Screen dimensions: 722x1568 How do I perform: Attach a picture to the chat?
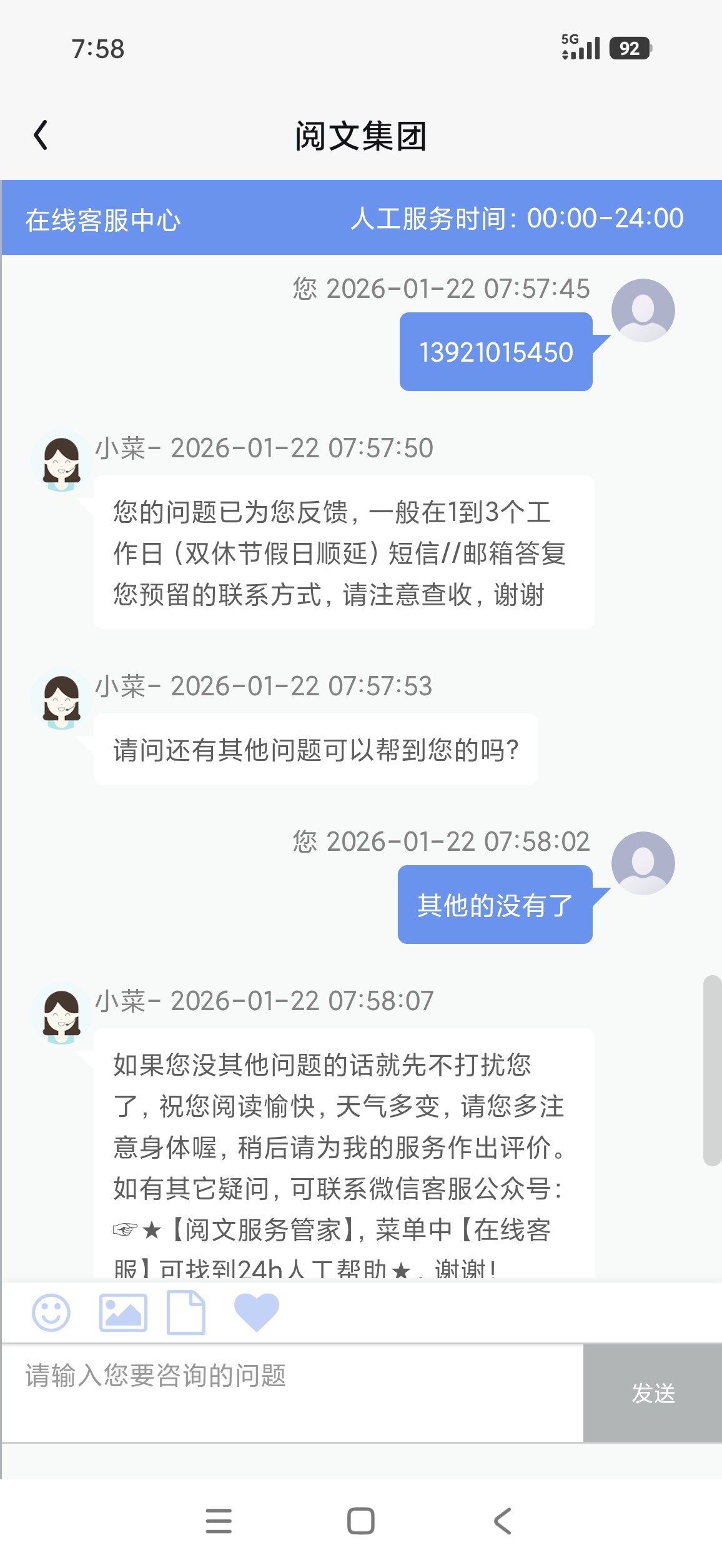coord(123,1312)
